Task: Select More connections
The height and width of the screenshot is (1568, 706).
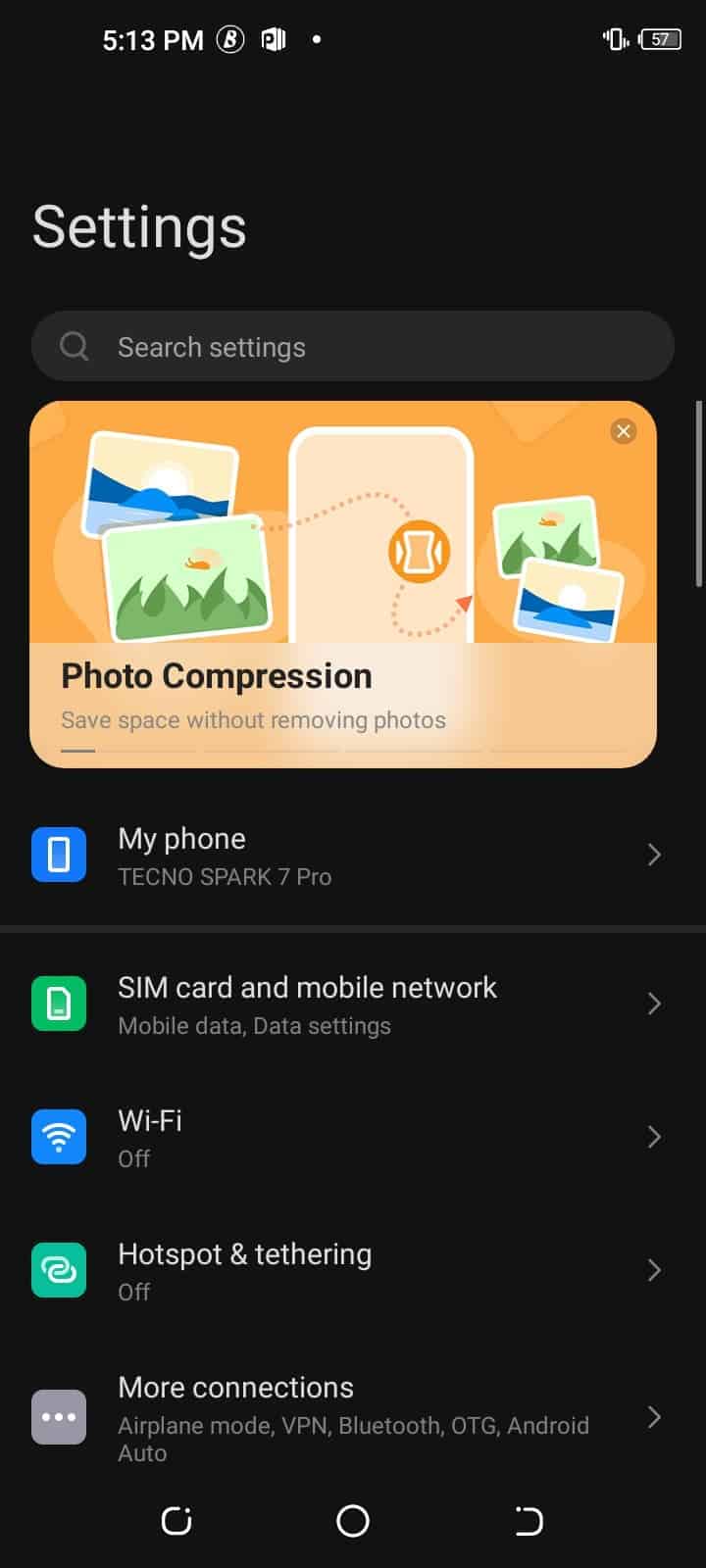Action: 353,1418
